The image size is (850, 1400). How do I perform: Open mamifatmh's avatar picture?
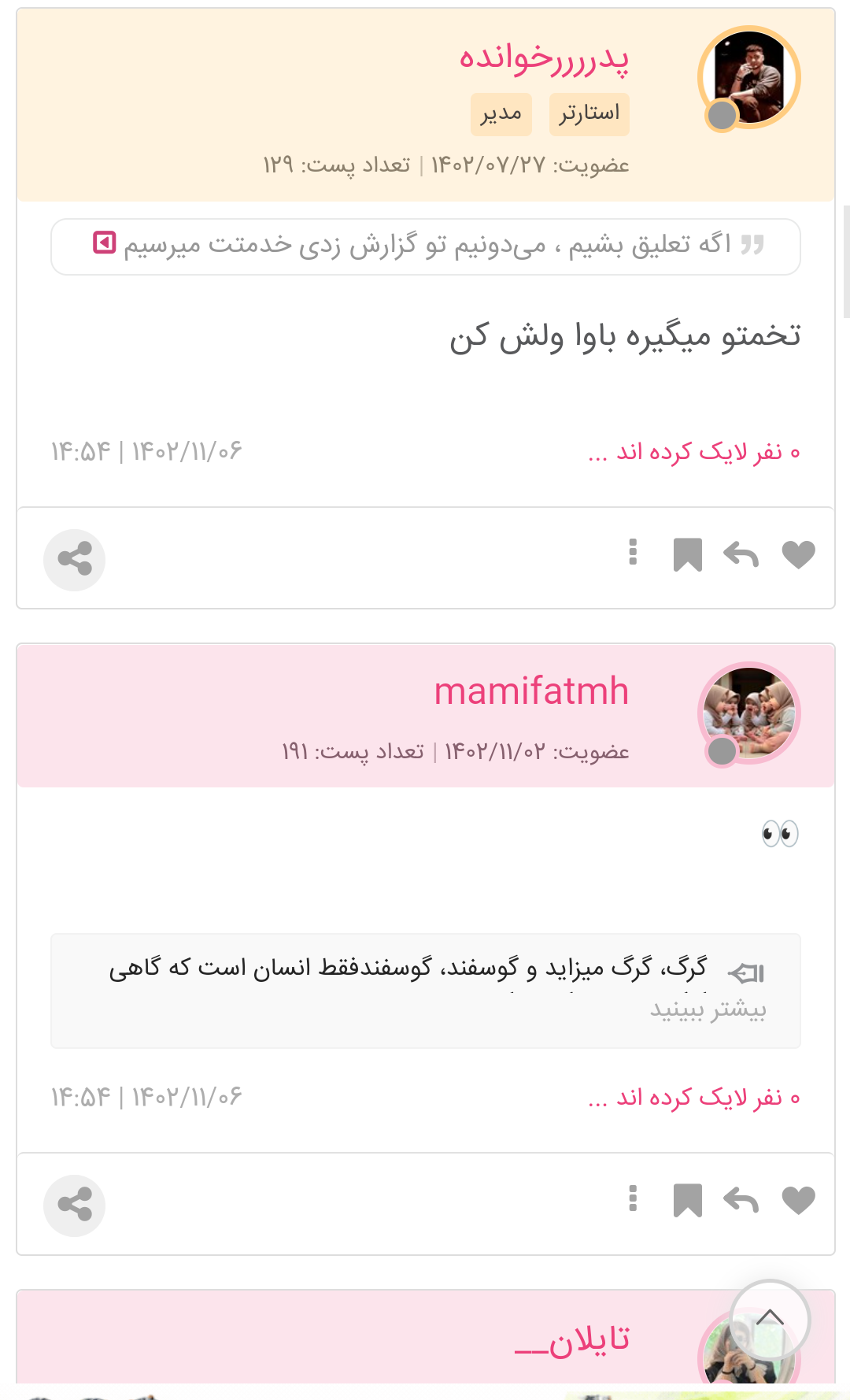coord(749,713)
